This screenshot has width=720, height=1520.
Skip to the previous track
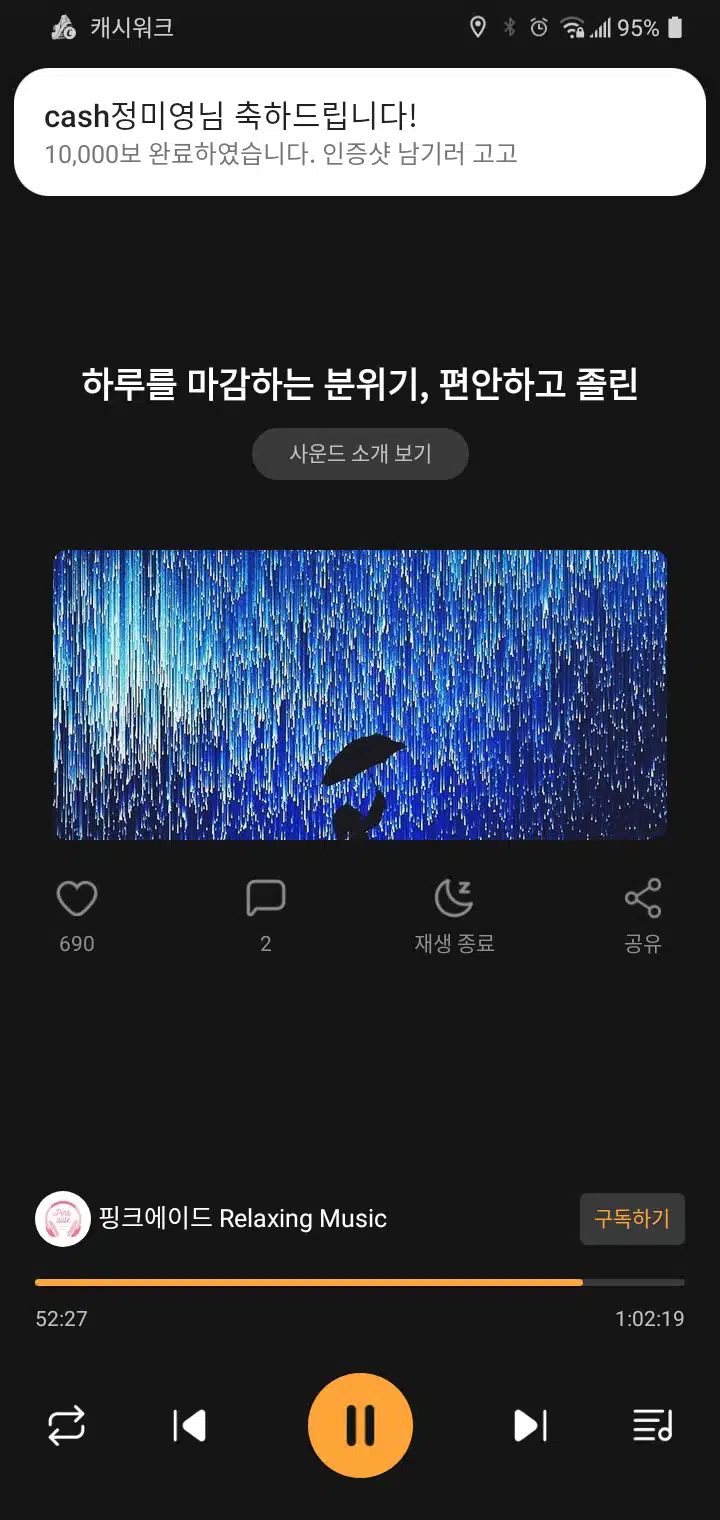[x=189, y=1425]
